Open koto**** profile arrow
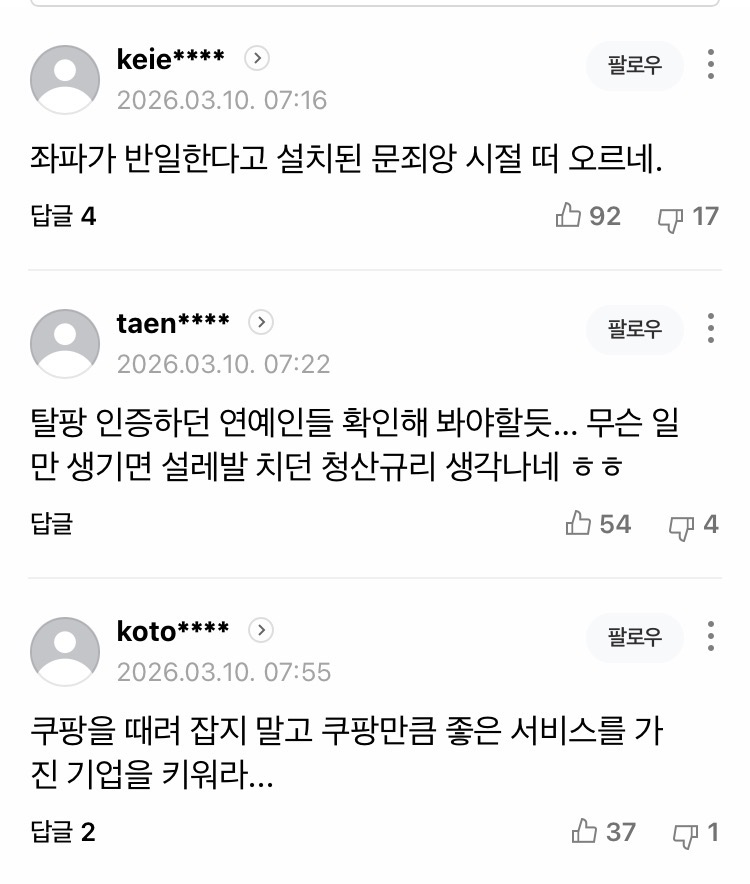 [x=260, y=630]
